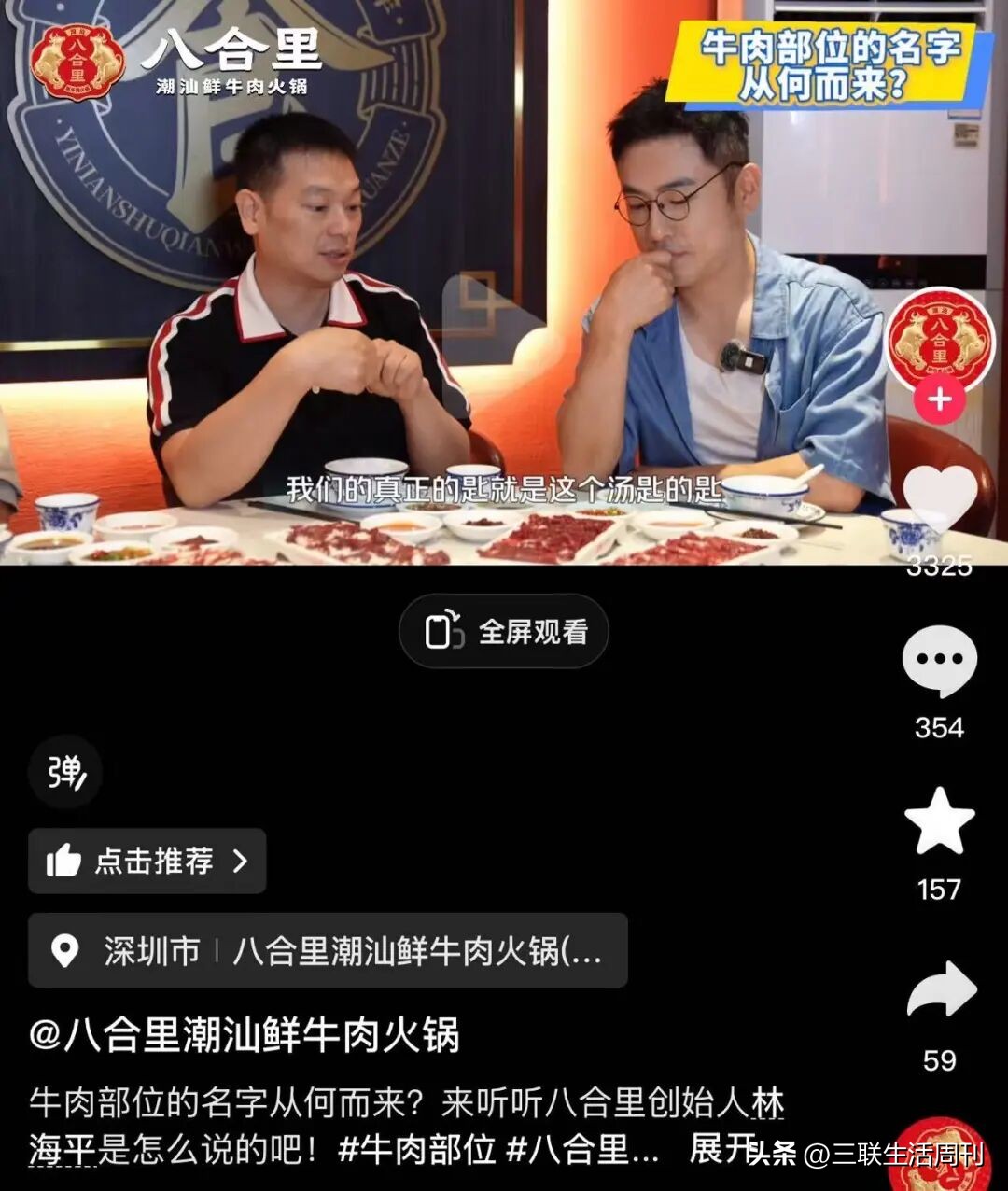Open the 八合里 profile avatar
This screenshot has width=1008, height=1191.
[x=939, y=341]
